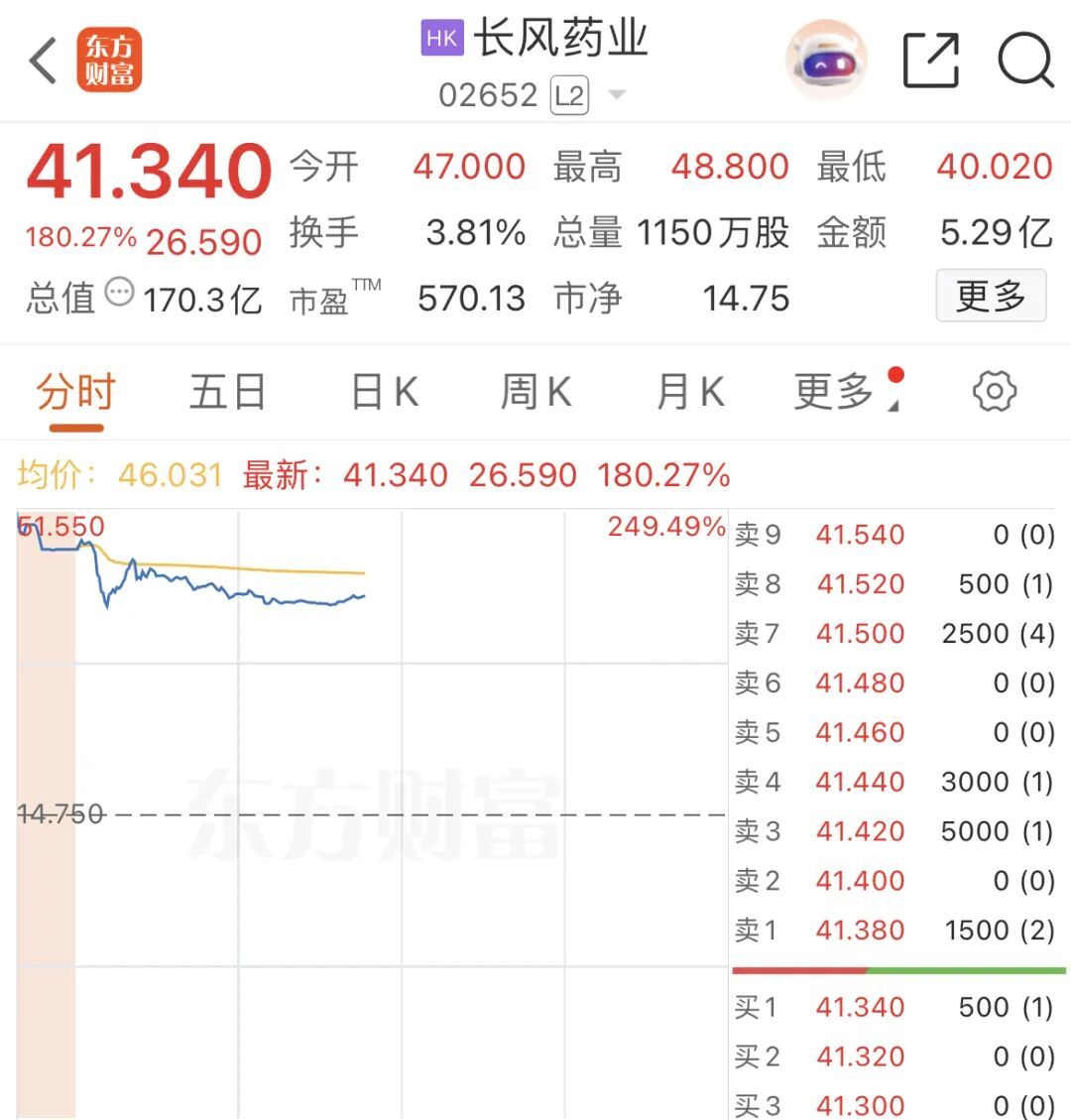Select the 日K chart tab
This screenshot has height=1120, width=1071.
(x=385, y=393)
